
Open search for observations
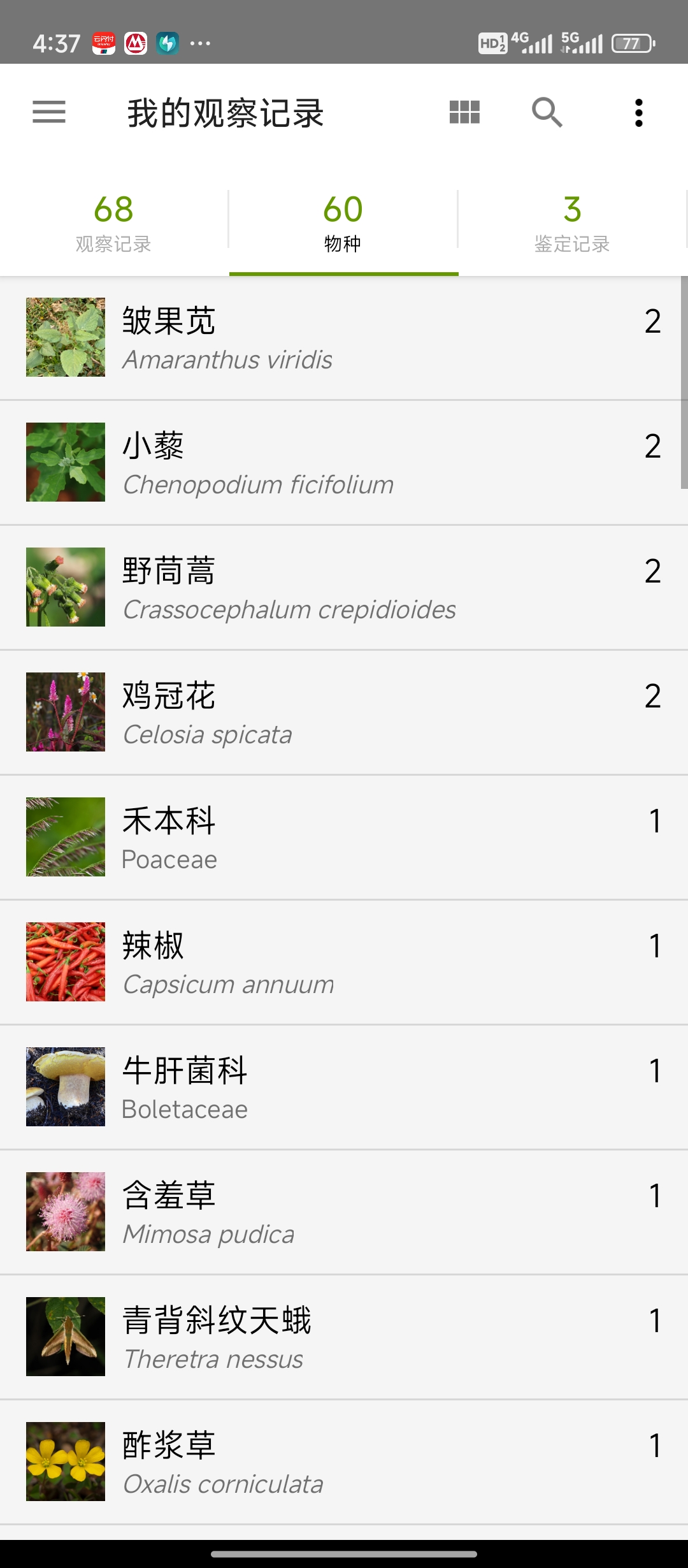pyautogui.click(x=547, y=112)
